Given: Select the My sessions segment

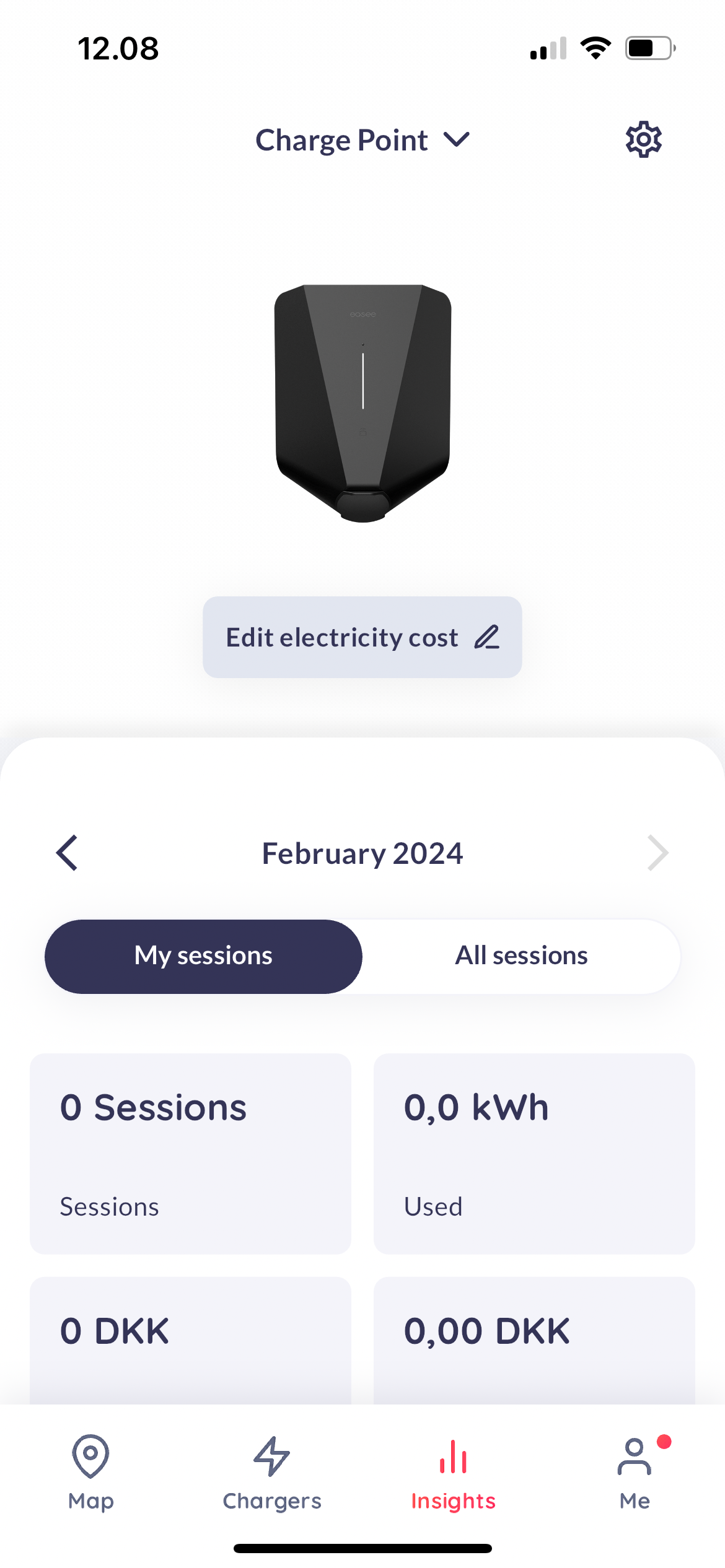Looking at the screenshot, I should pyautogui.click(x=203, y=956).
